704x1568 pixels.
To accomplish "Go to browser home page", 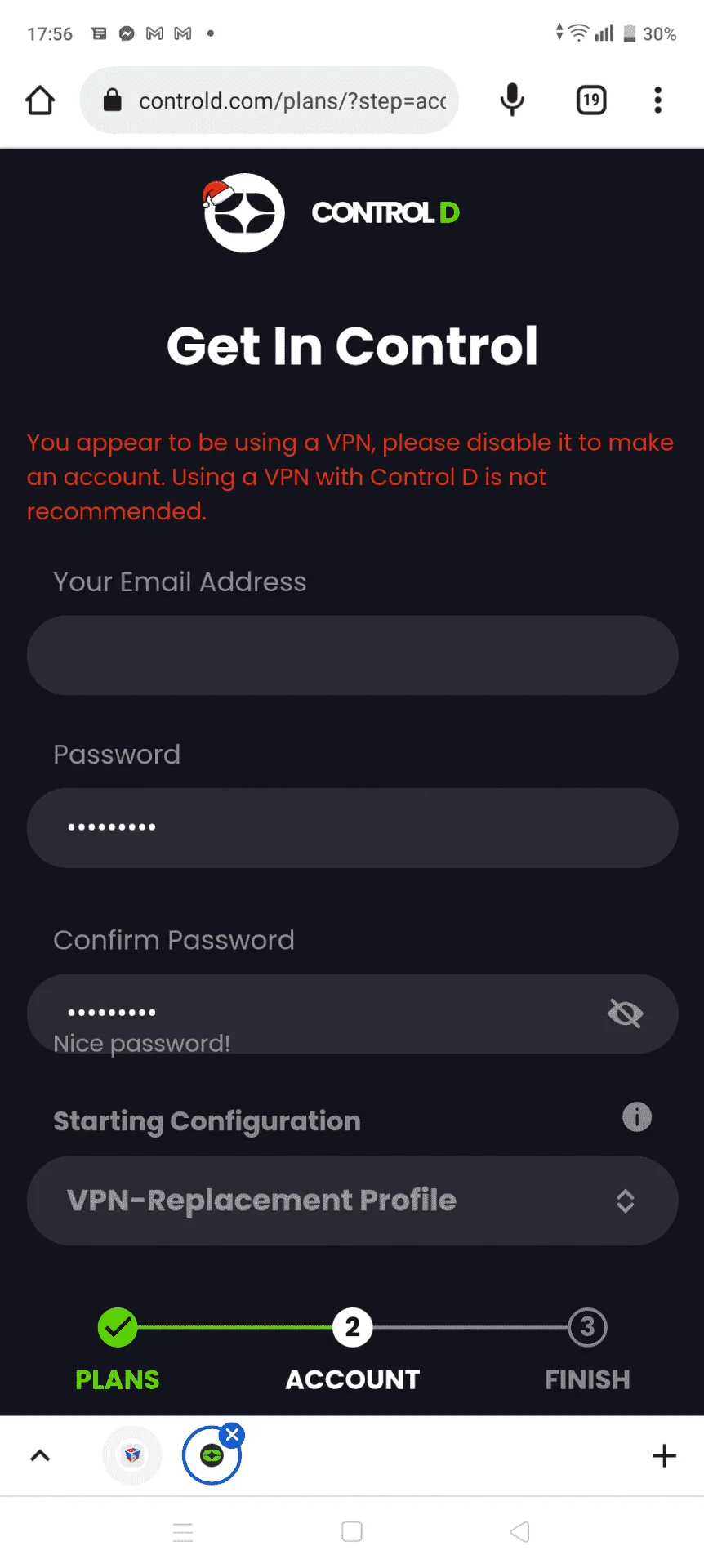I will (x=40, y=100).
